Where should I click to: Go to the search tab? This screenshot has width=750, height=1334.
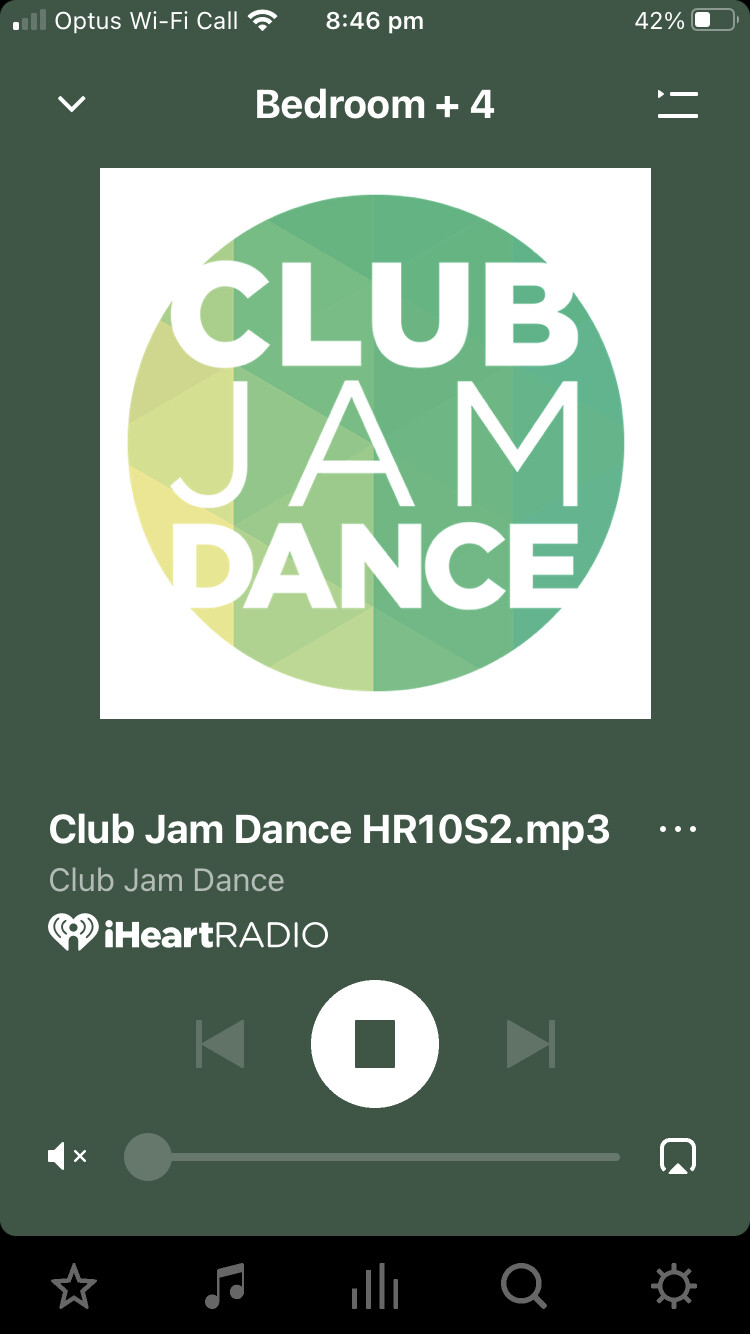[524, 1285]
